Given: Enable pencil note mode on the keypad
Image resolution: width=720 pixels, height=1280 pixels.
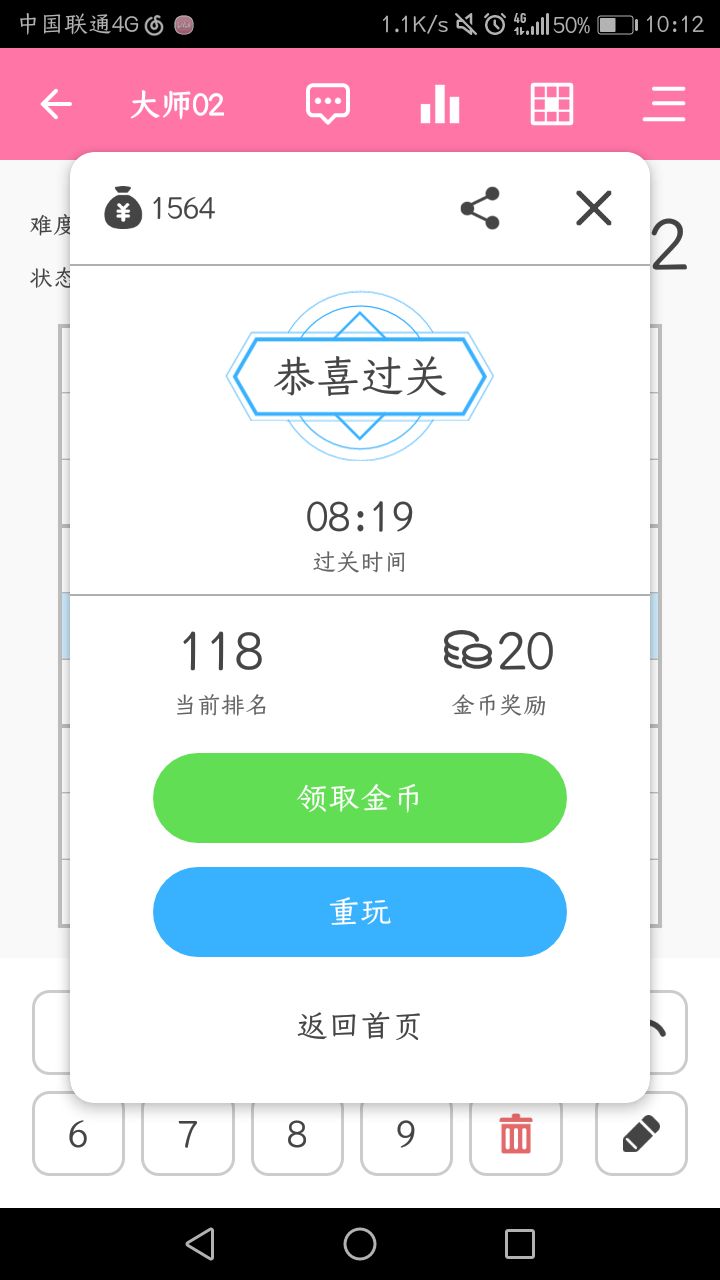Looking at the screenshot, I should (x=641, y=1133).
